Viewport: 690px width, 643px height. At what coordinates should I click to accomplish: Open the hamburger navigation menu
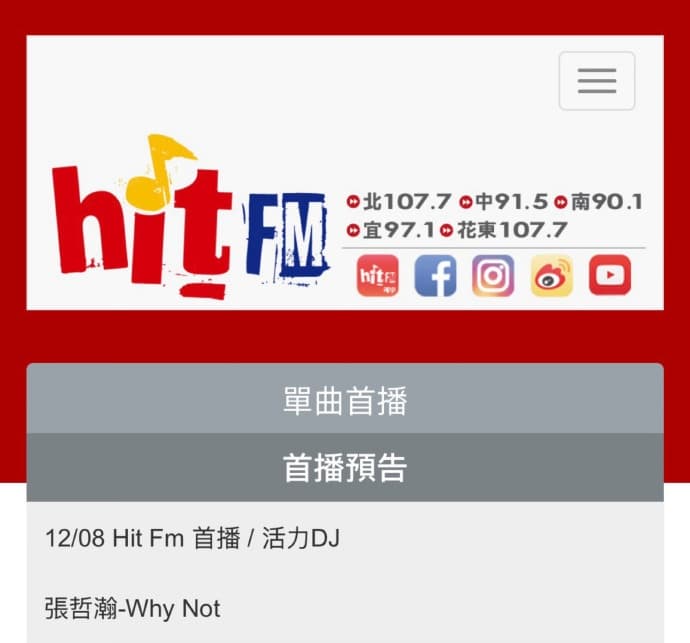click(596, 81)
